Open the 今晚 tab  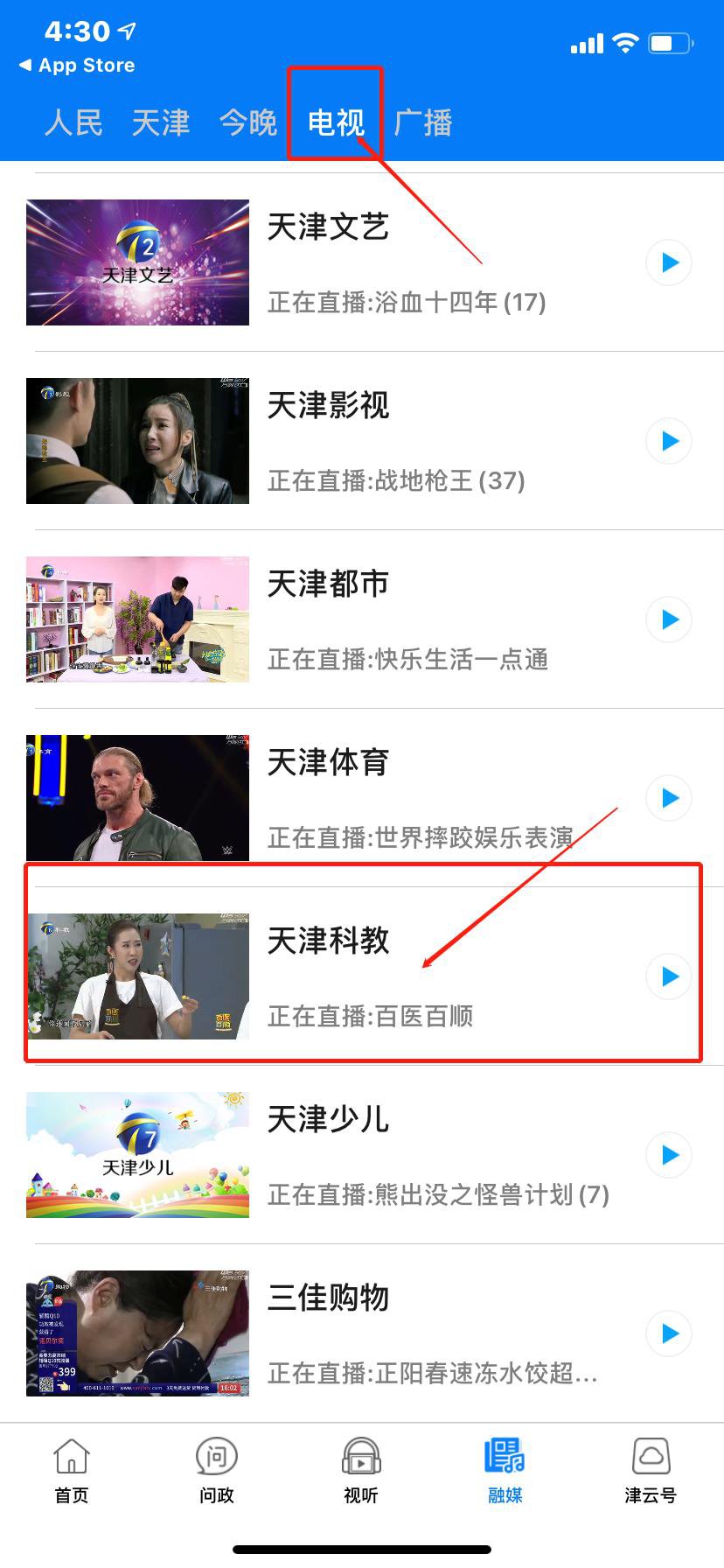[x=248, y=122]
